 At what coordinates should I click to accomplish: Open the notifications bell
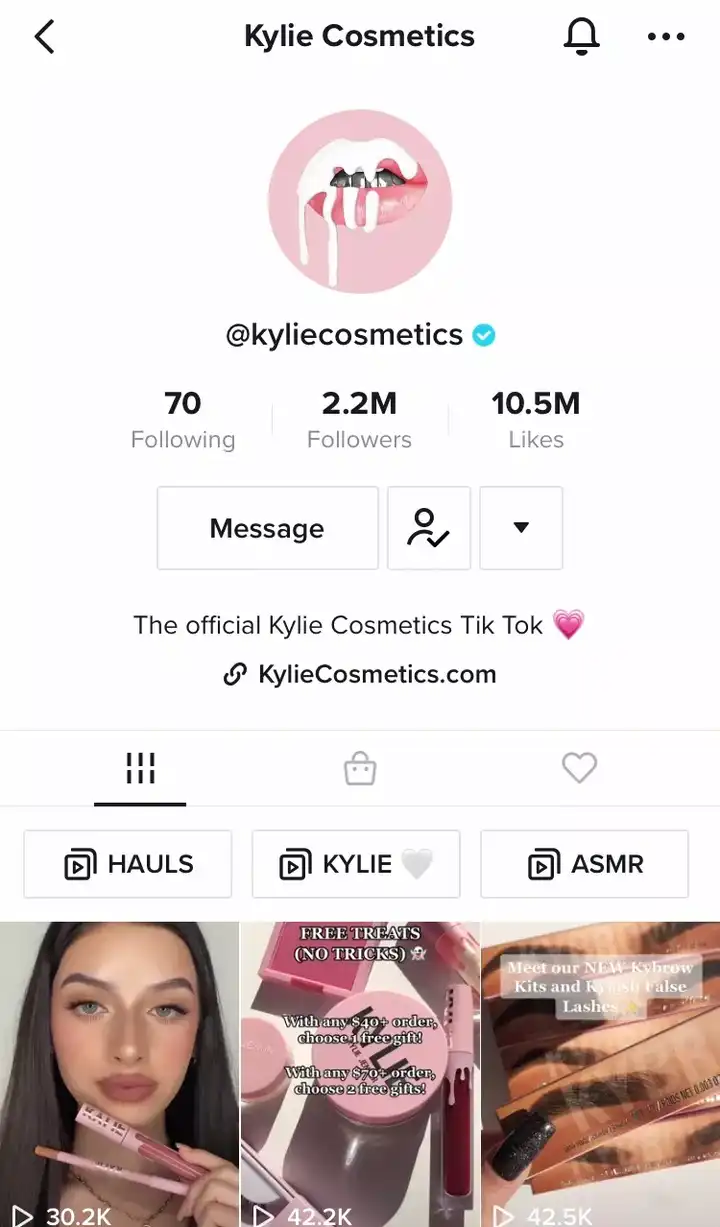(581, 37)
